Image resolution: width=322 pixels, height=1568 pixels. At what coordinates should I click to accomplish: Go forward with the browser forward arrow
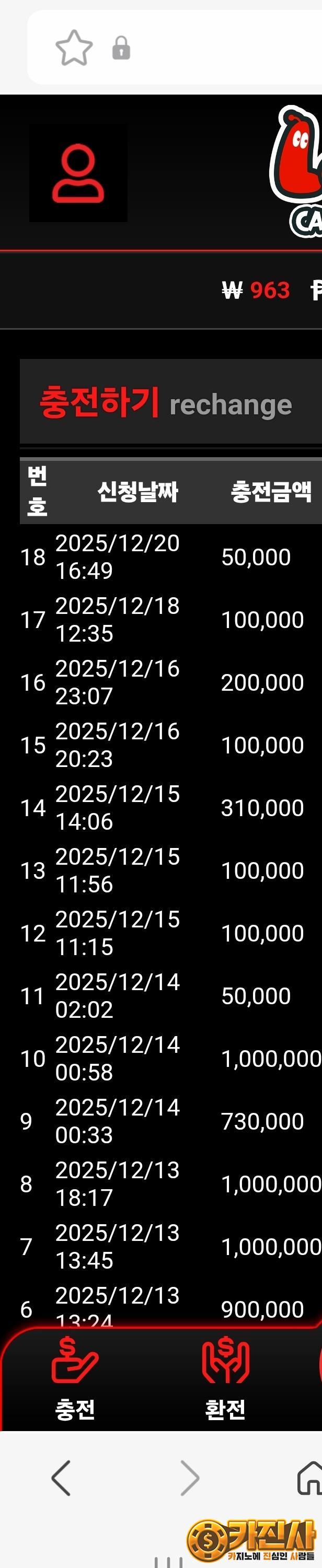point(189,1477)
